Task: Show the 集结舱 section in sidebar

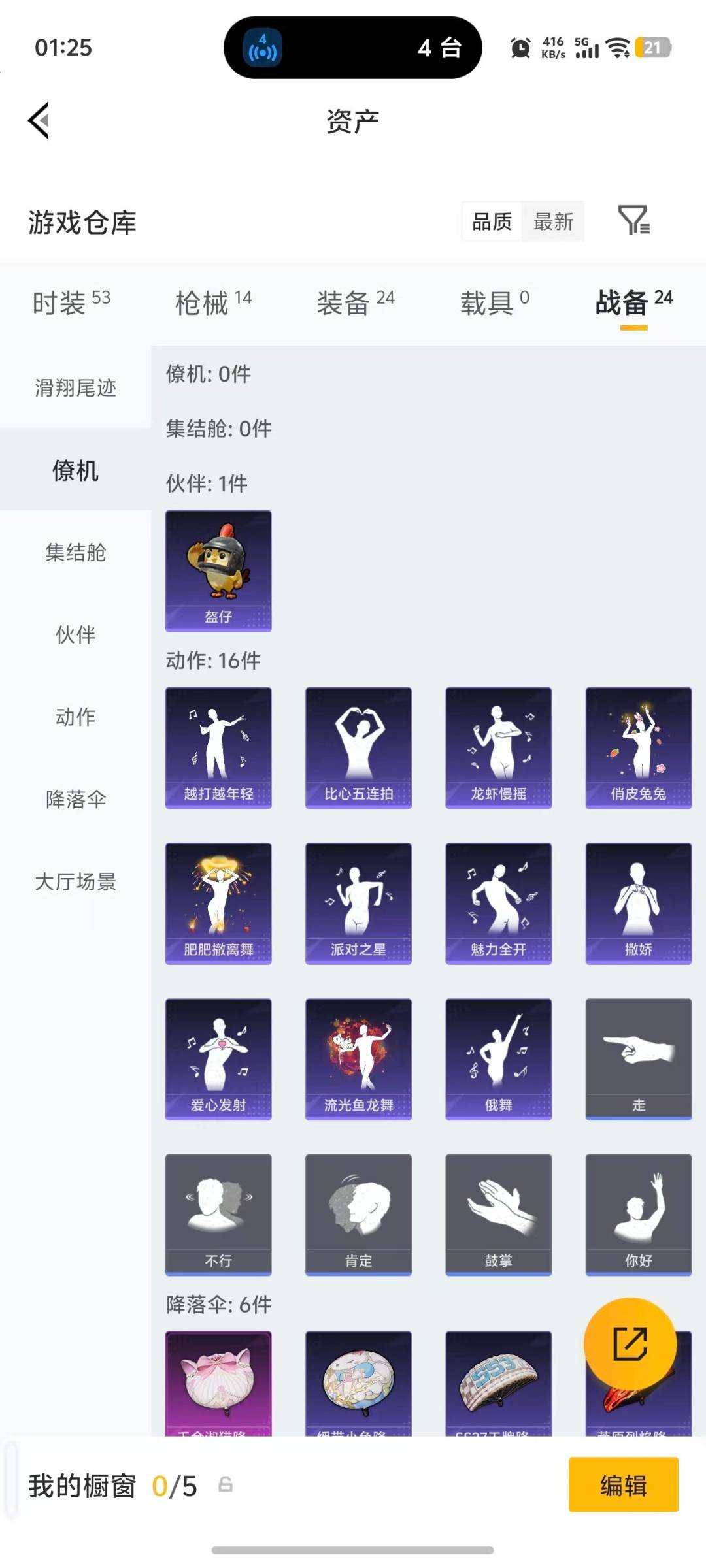Action: click(75, 553)
